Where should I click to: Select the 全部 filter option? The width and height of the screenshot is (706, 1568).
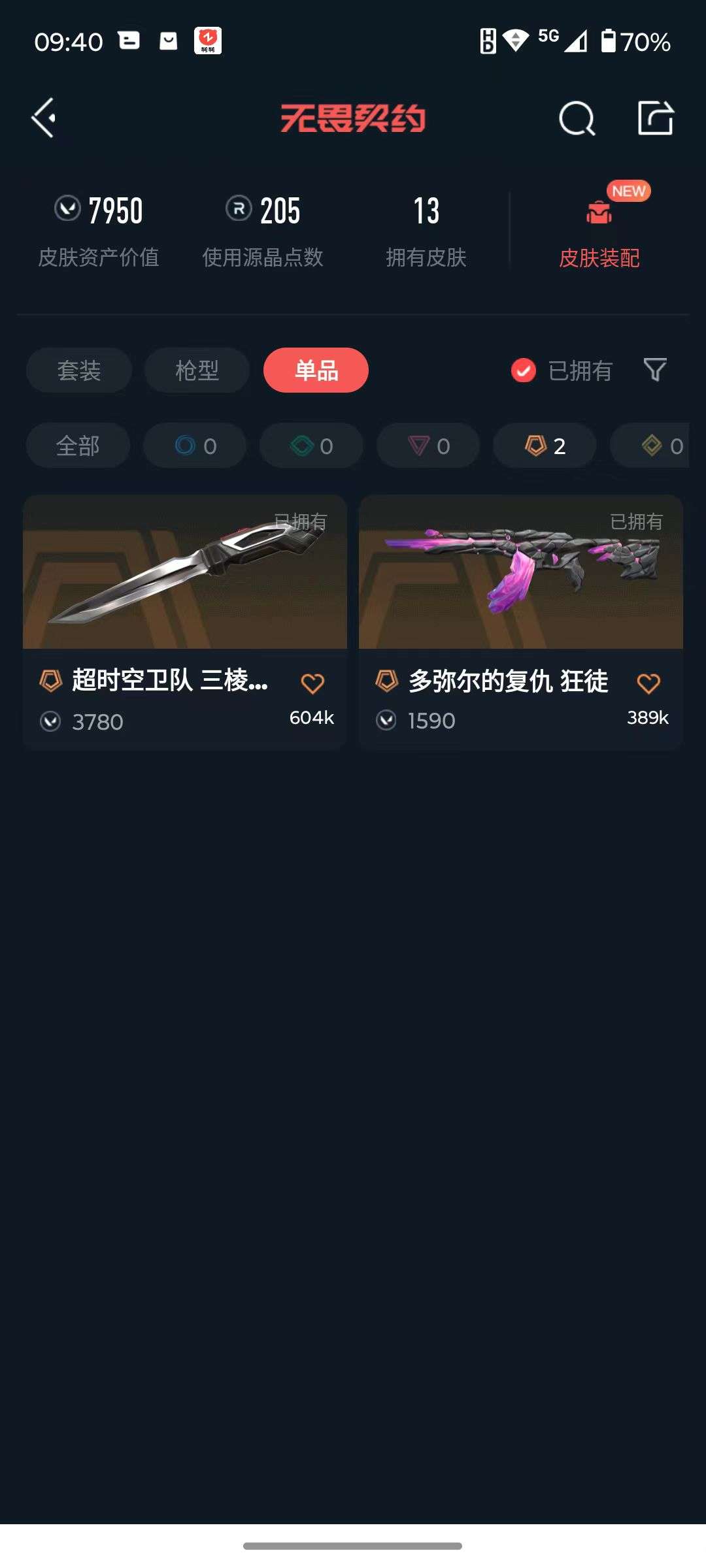point(78,445)
